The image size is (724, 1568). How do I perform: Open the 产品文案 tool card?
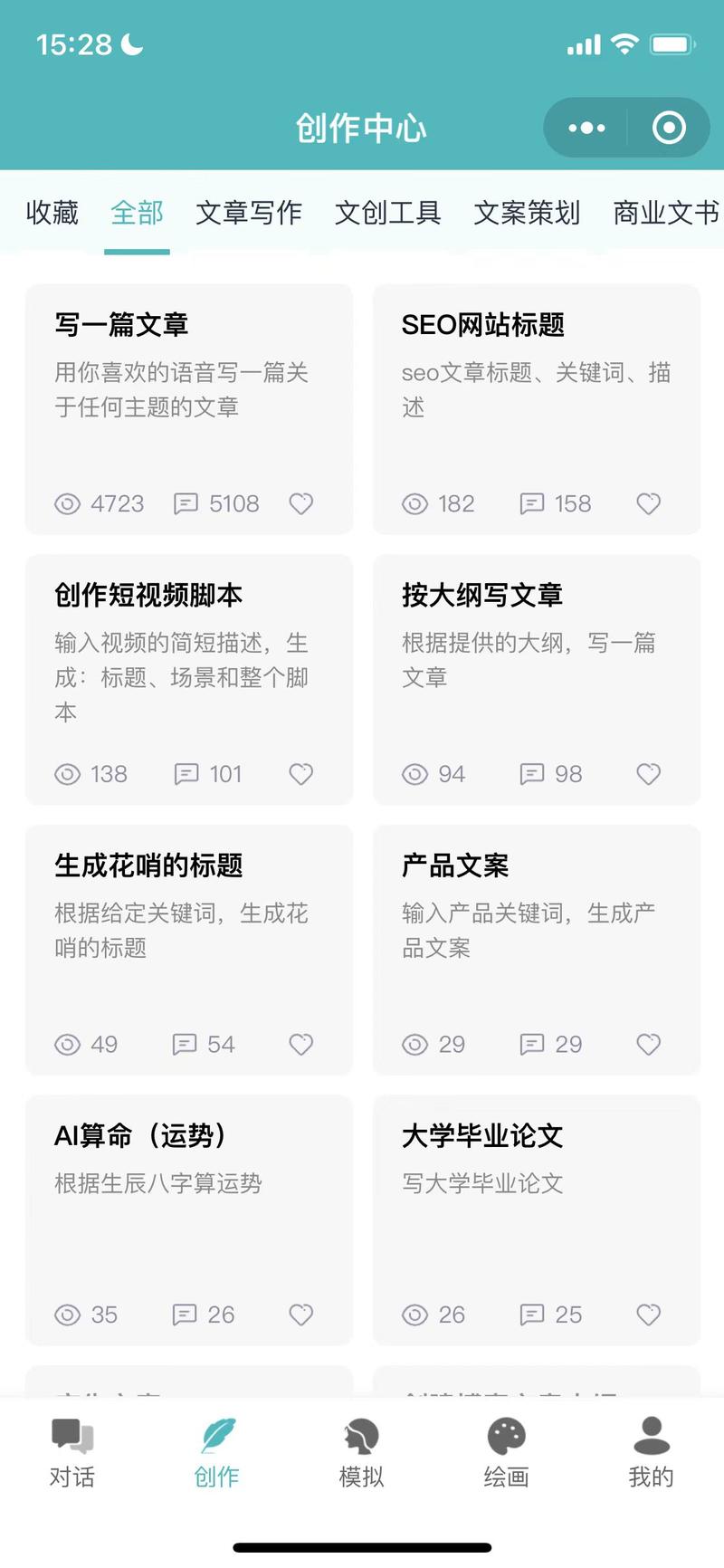[x=537, y=950]
